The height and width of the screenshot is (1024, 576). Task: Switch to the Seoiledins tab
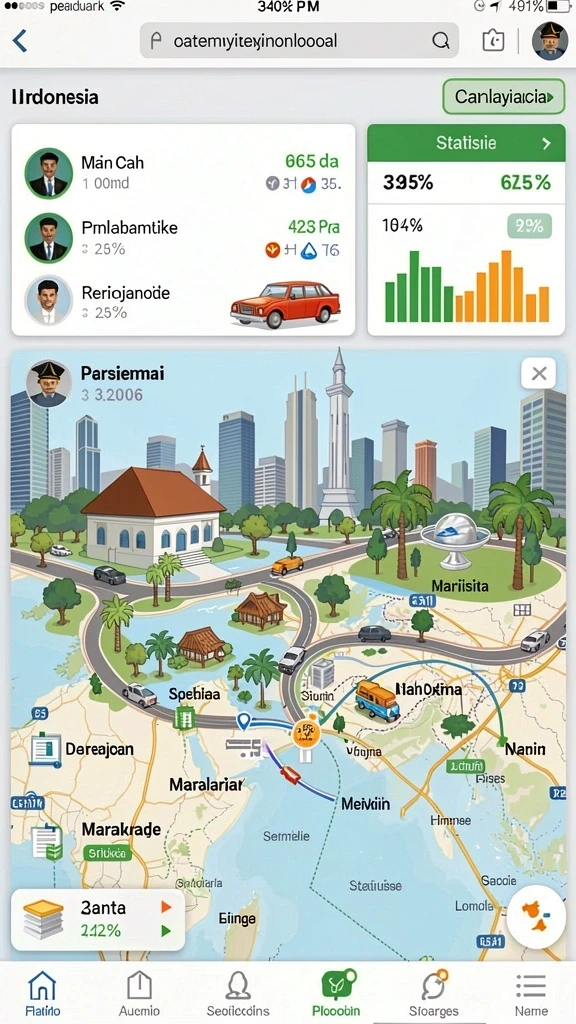click(x=238, y=993)
